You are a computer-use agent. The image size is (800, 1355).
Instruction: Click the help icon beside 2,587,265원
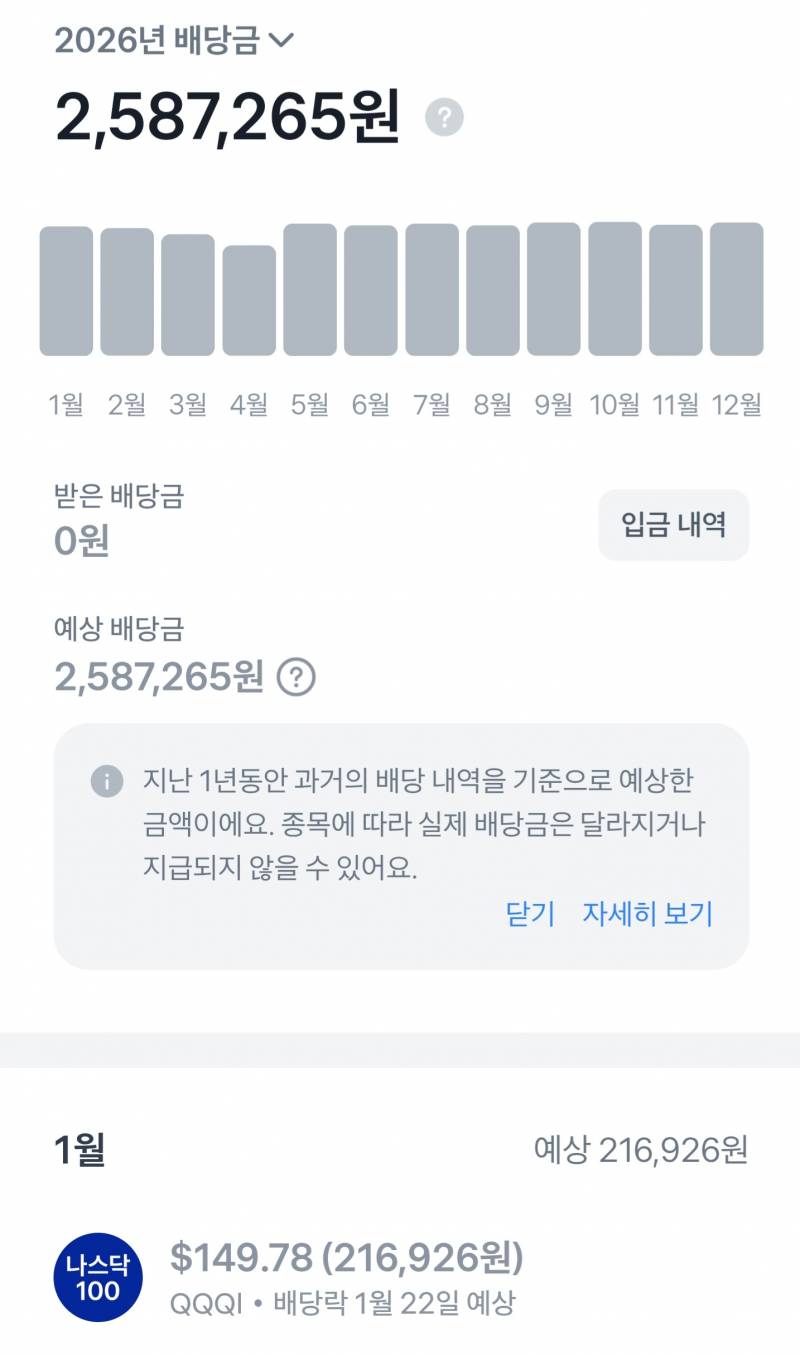(x=443, y=117)
